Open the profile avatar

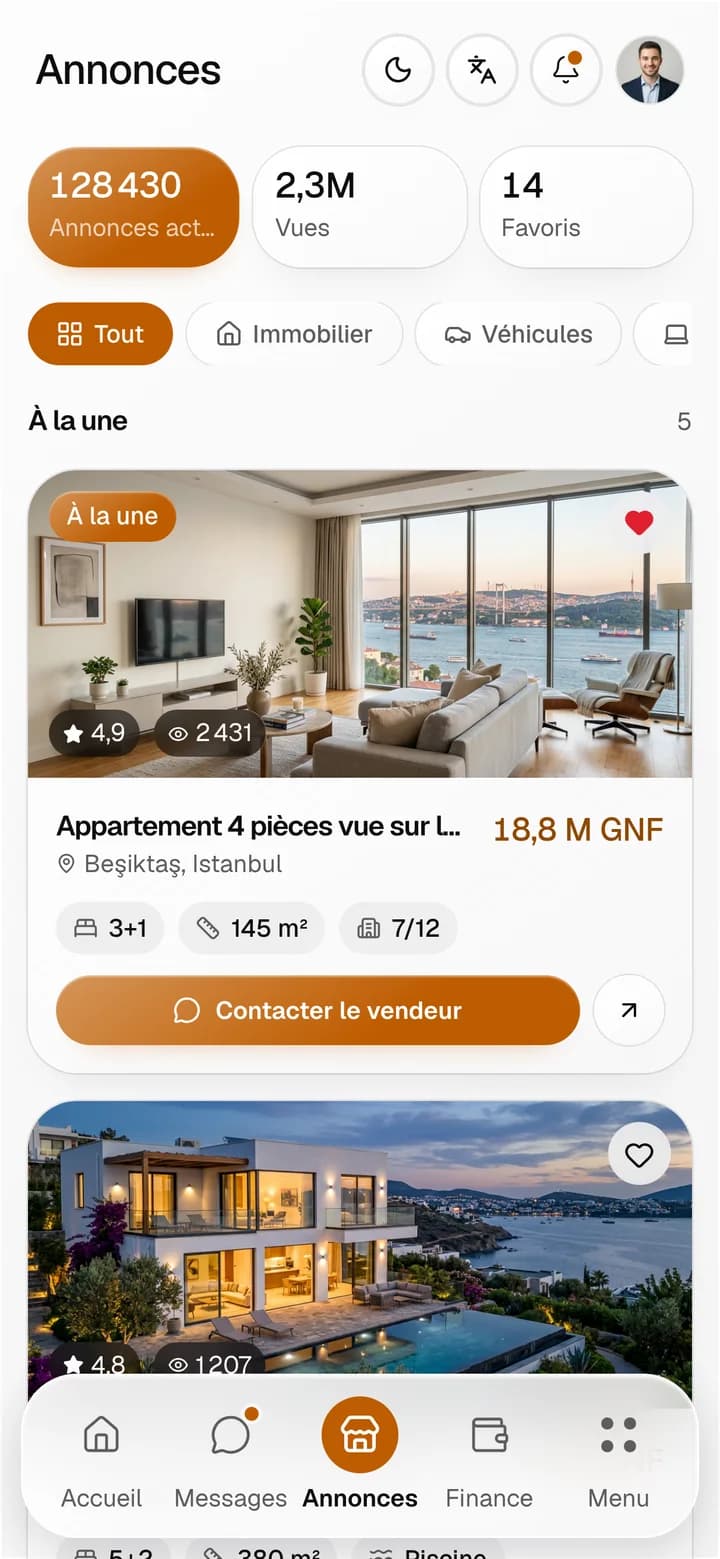(x=650, y=70)
